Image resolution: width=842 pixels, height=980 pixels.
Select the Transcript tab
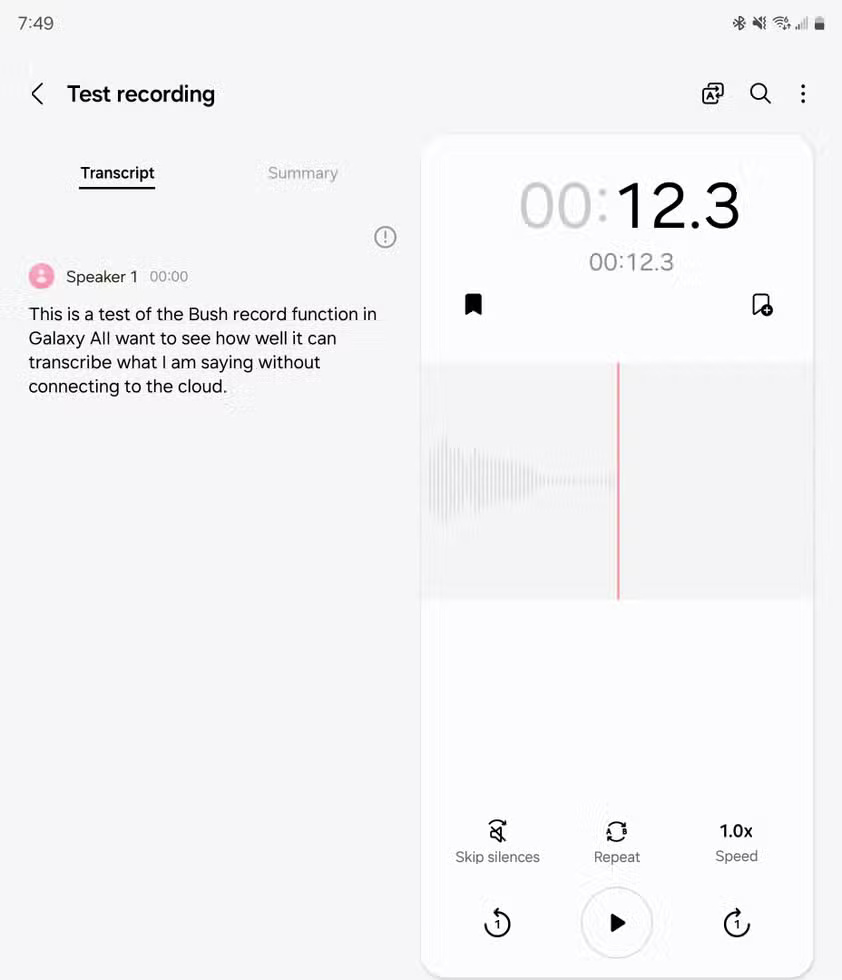coord(117,173)
